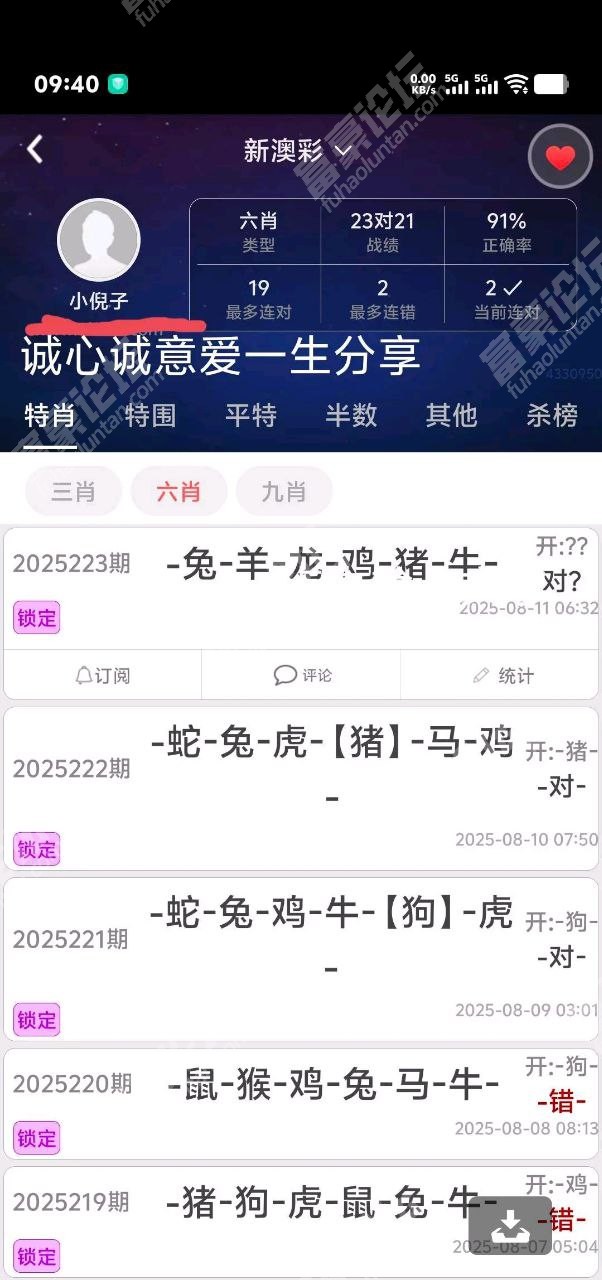Open 评论 comments for period 2025223

pos(301,675)
